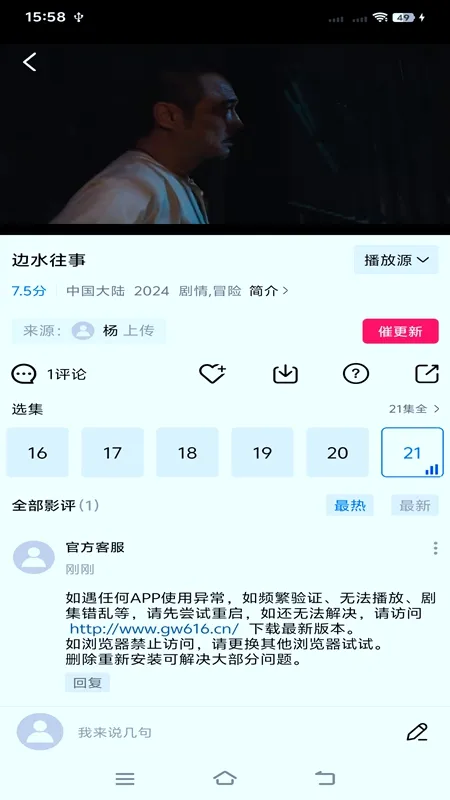
Task: Tap the 催更新 button
Action: [x=401, y=331]
